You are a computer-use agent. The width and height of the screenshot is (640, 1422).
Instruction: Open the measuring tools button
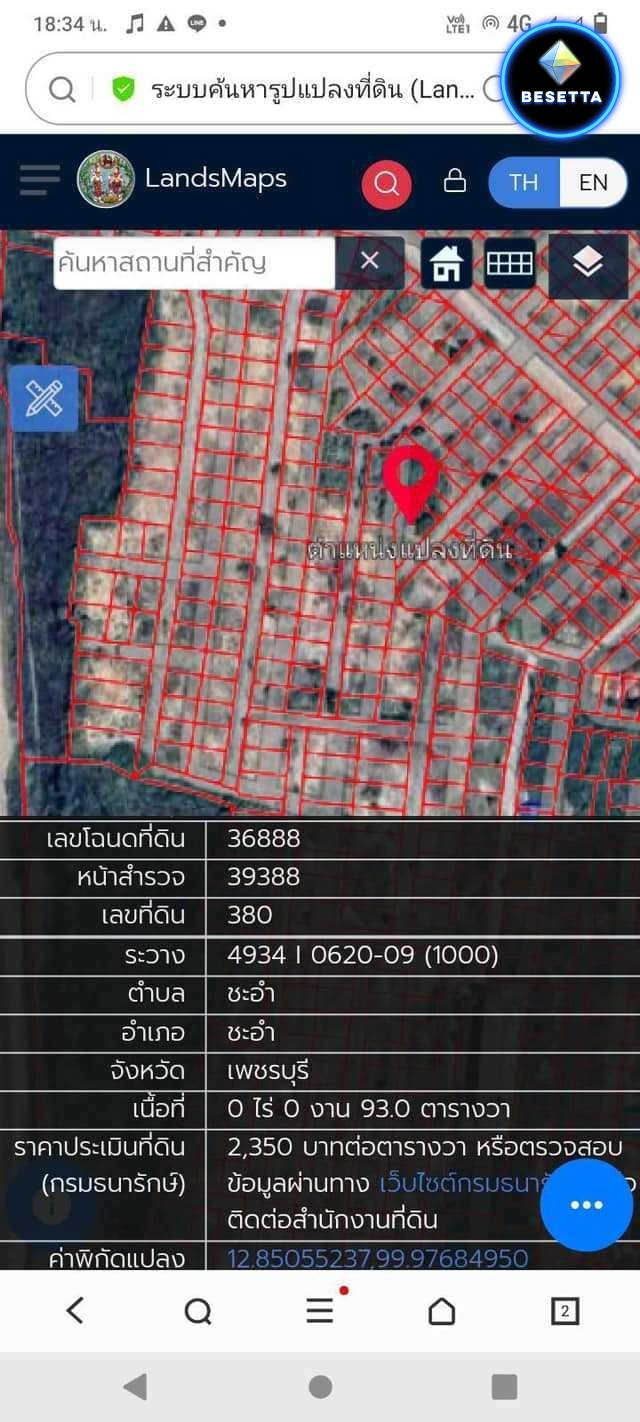44,398
